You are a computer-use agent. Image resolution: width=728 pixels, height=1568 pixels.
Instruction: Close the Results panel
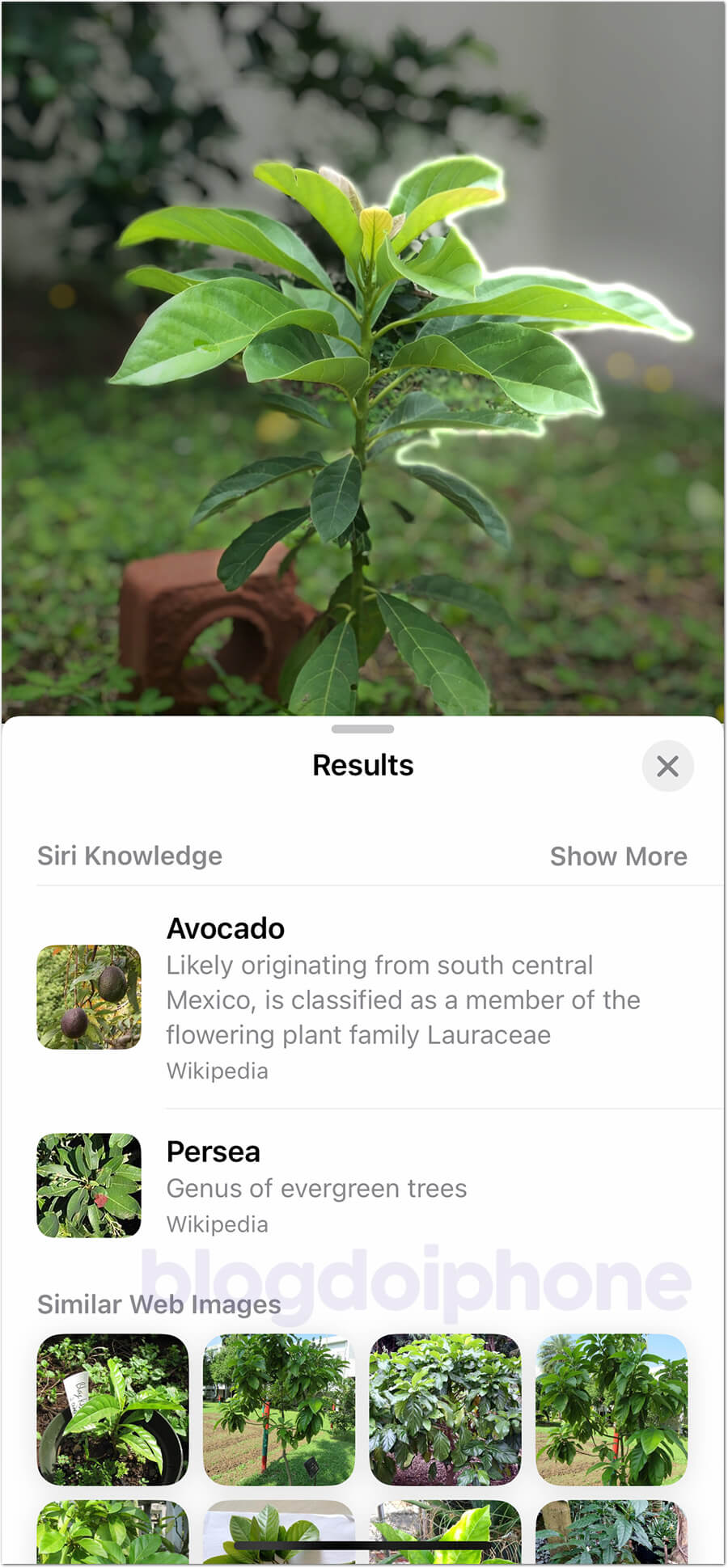pos(667,766)
